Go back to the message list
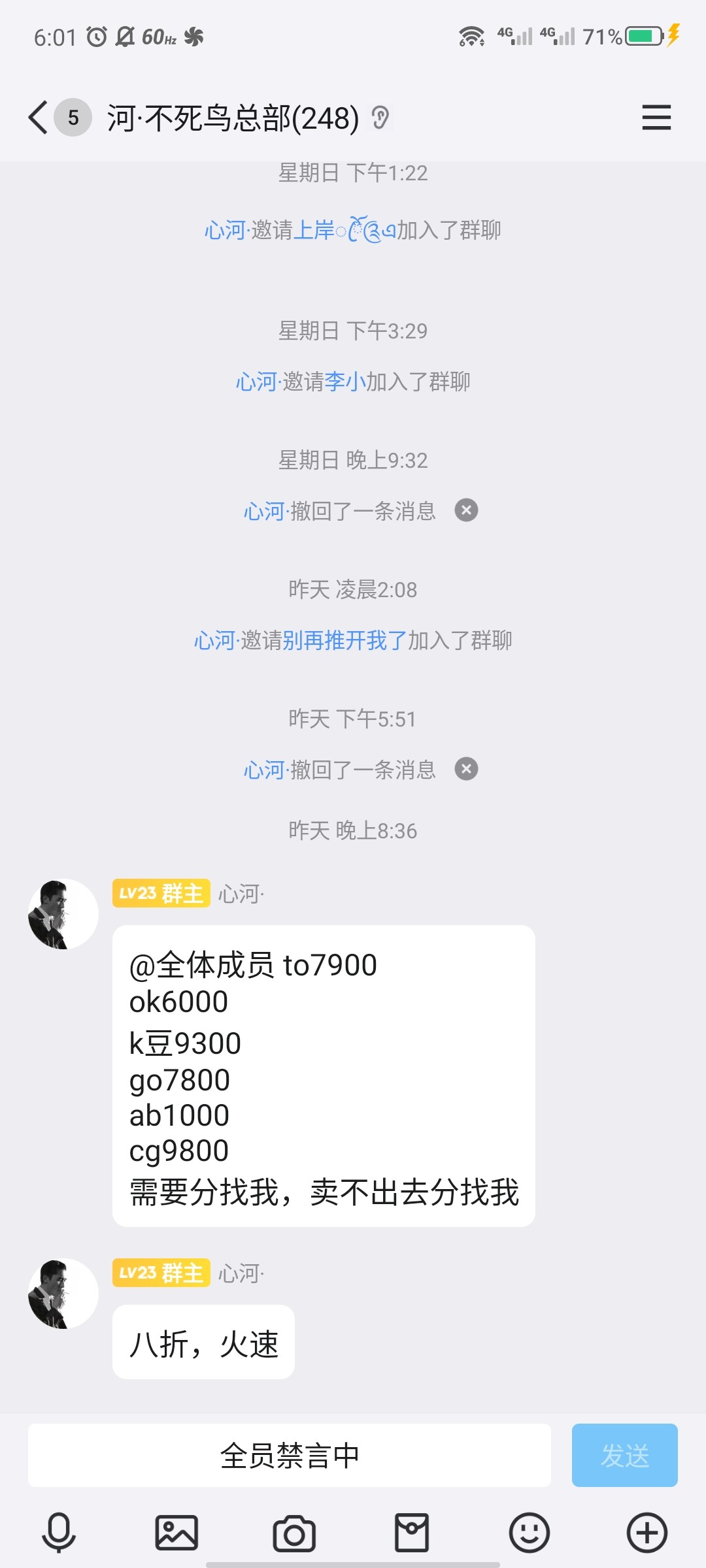Screen dimensions: 706x1568 [39, 118]
